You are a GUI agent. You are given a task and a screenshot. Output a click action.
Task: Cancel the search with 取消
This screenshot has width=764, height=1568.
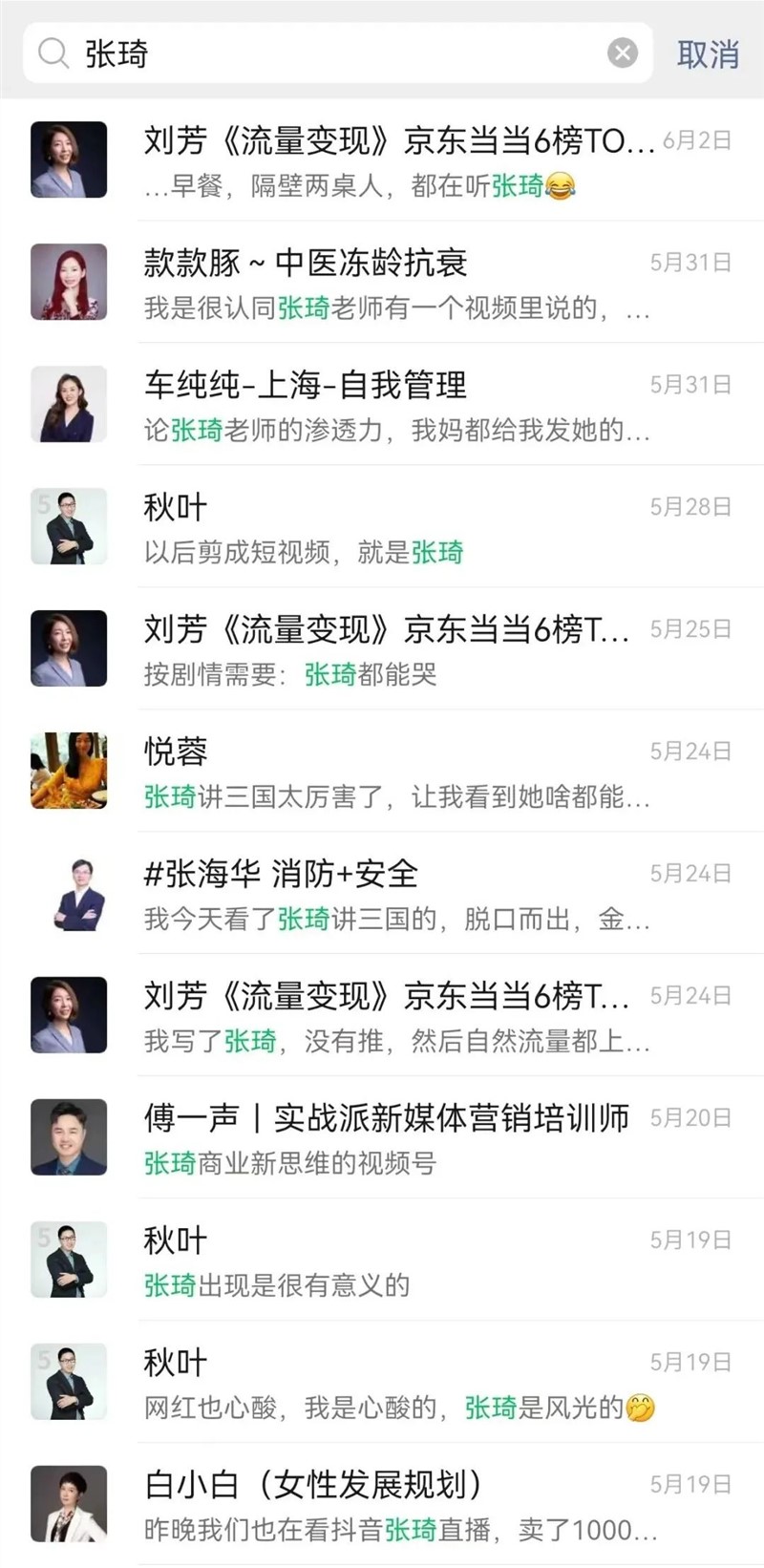(708, 54)
